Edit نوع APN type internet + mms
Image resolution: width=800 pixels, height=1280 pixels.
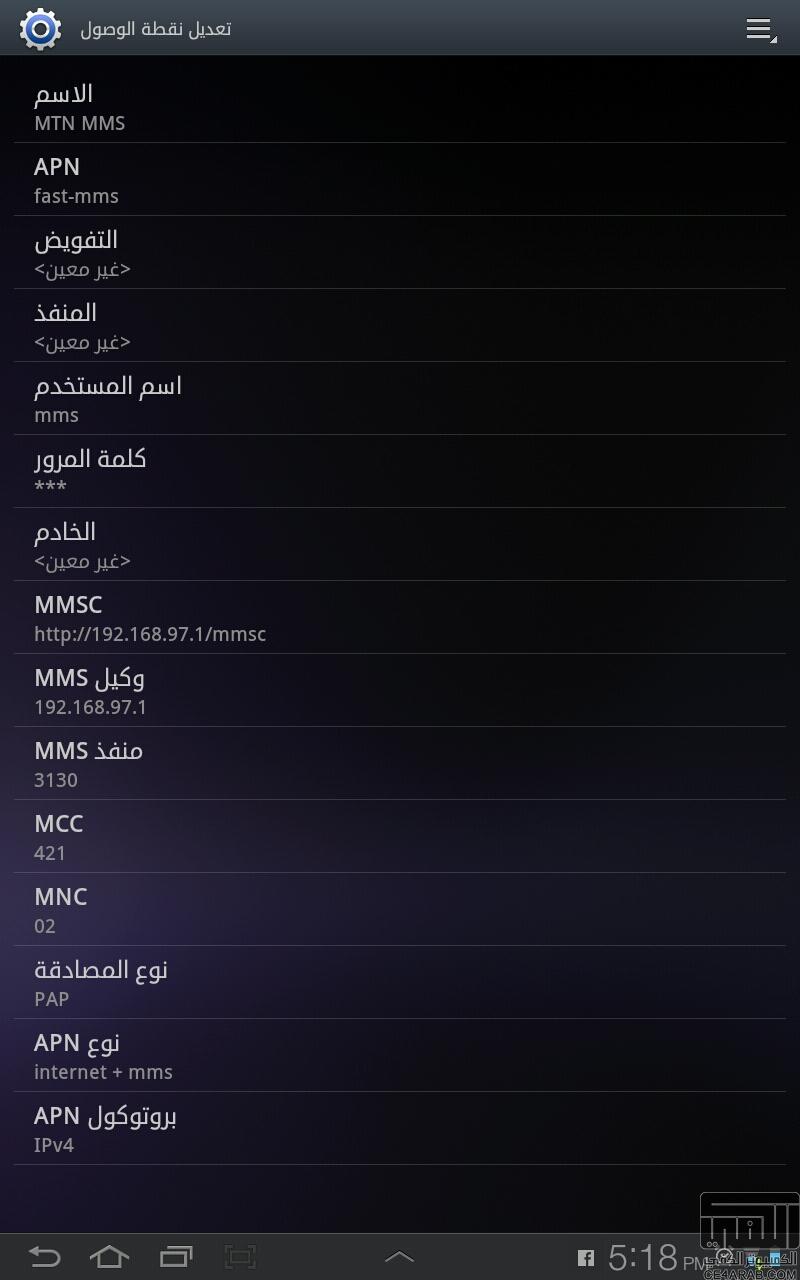[400, 1055]
